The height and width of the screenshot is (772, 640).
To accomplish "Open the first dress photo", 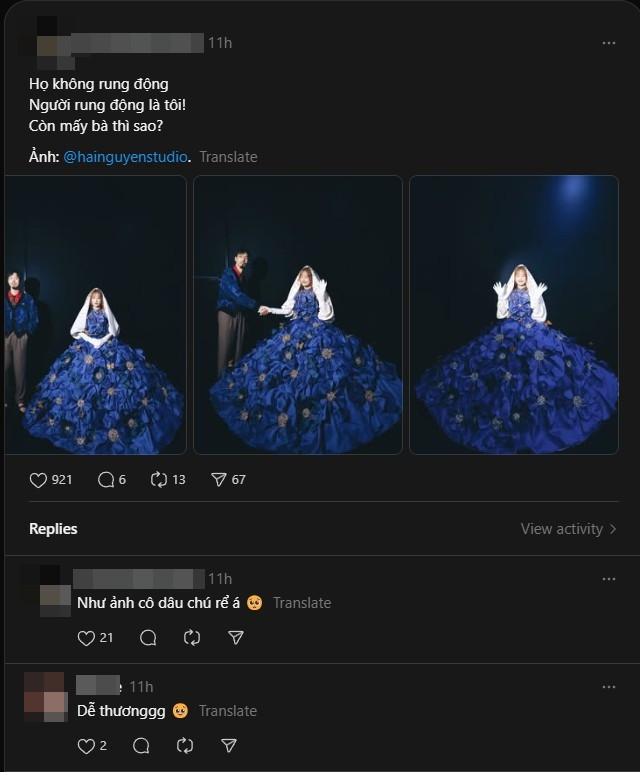I will tap(96, 315).
